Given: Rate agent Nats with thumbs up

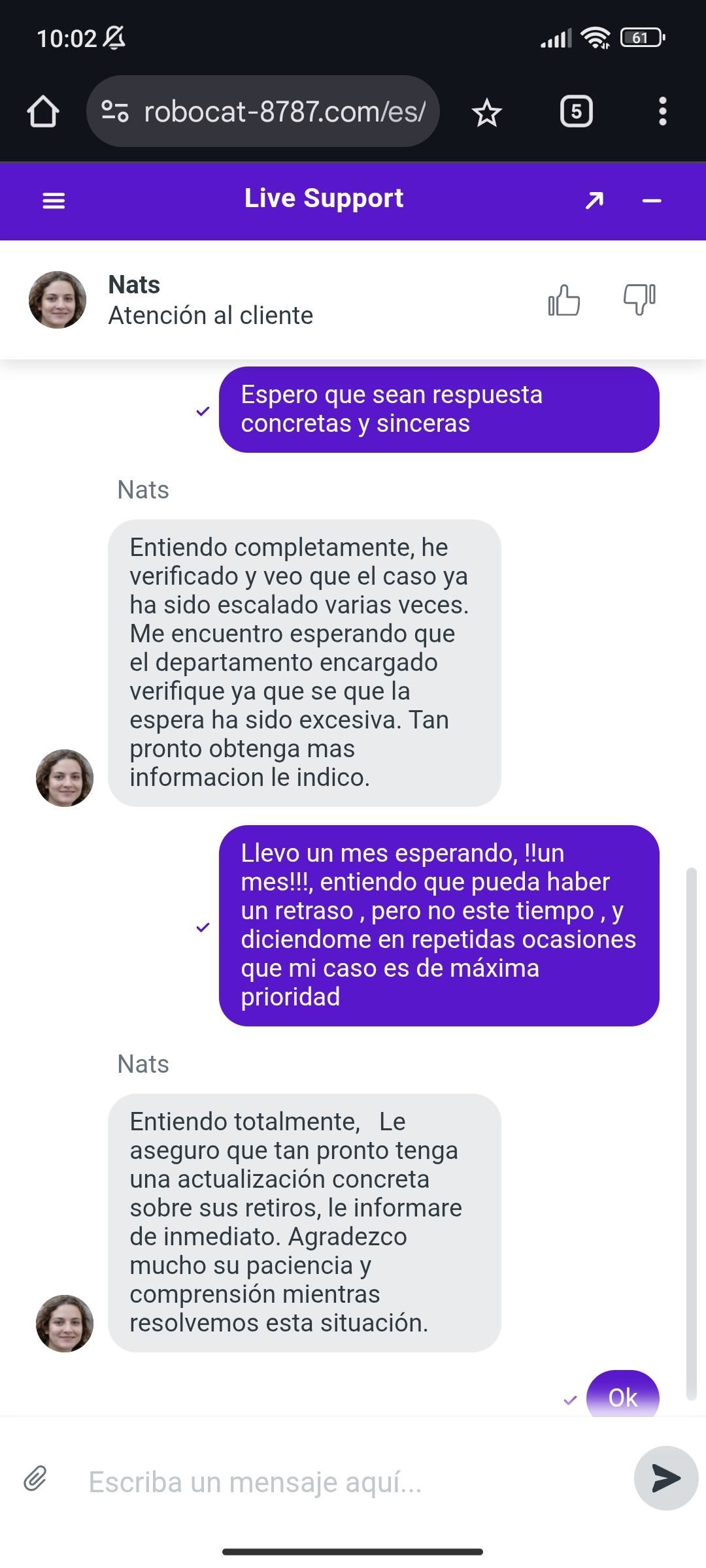Looking at the screenshot, I should pyautogui.click(x=564, y=301).
